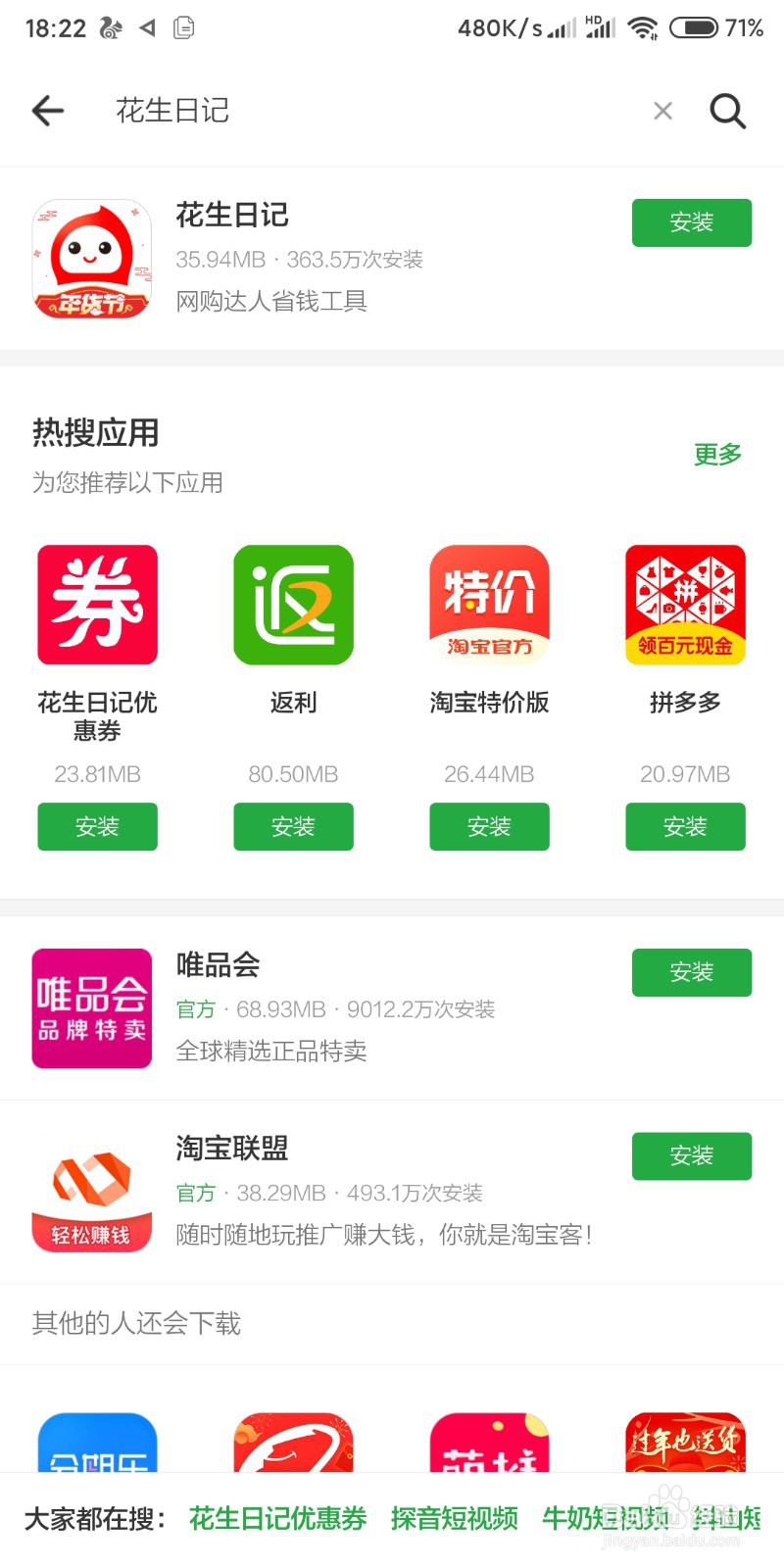Install the 唯品会 app
The height and width of the screenshot is (1568, 784).
(x=692, y=972)
